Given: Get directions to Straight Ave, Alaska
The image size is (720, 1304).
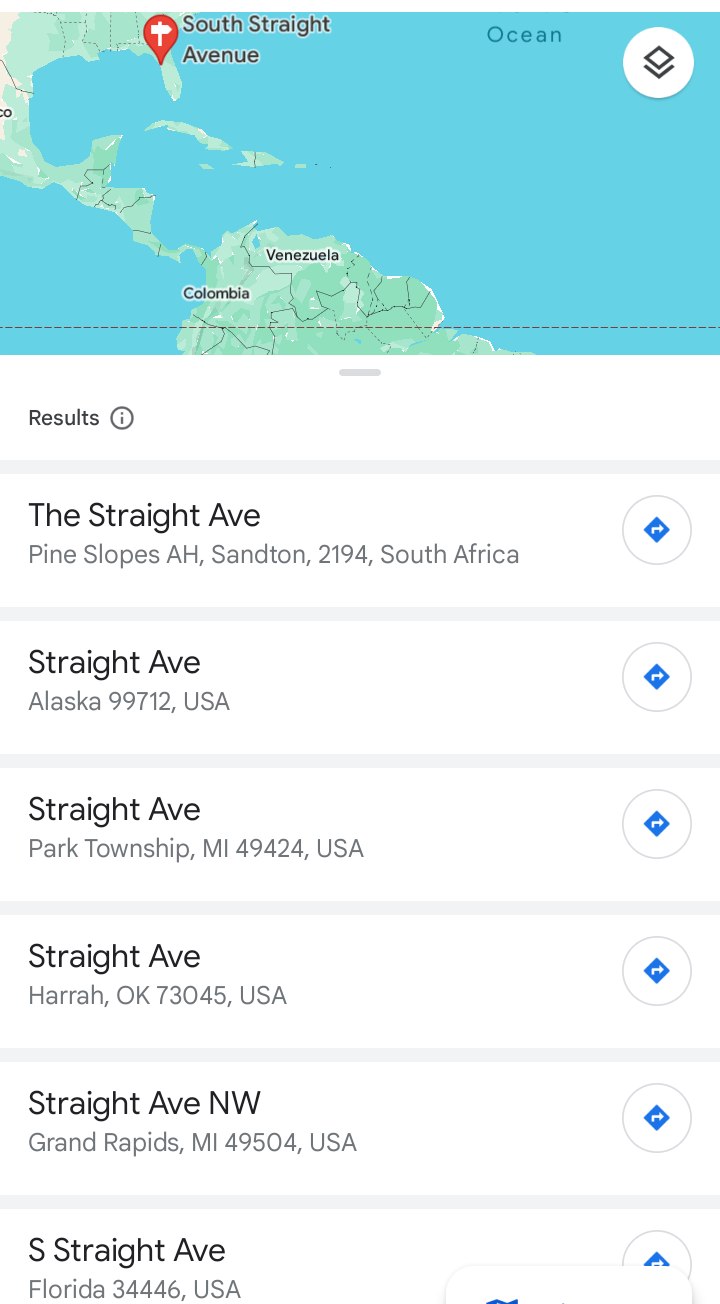Looking at the screenshot, I should tap(657, 677).
